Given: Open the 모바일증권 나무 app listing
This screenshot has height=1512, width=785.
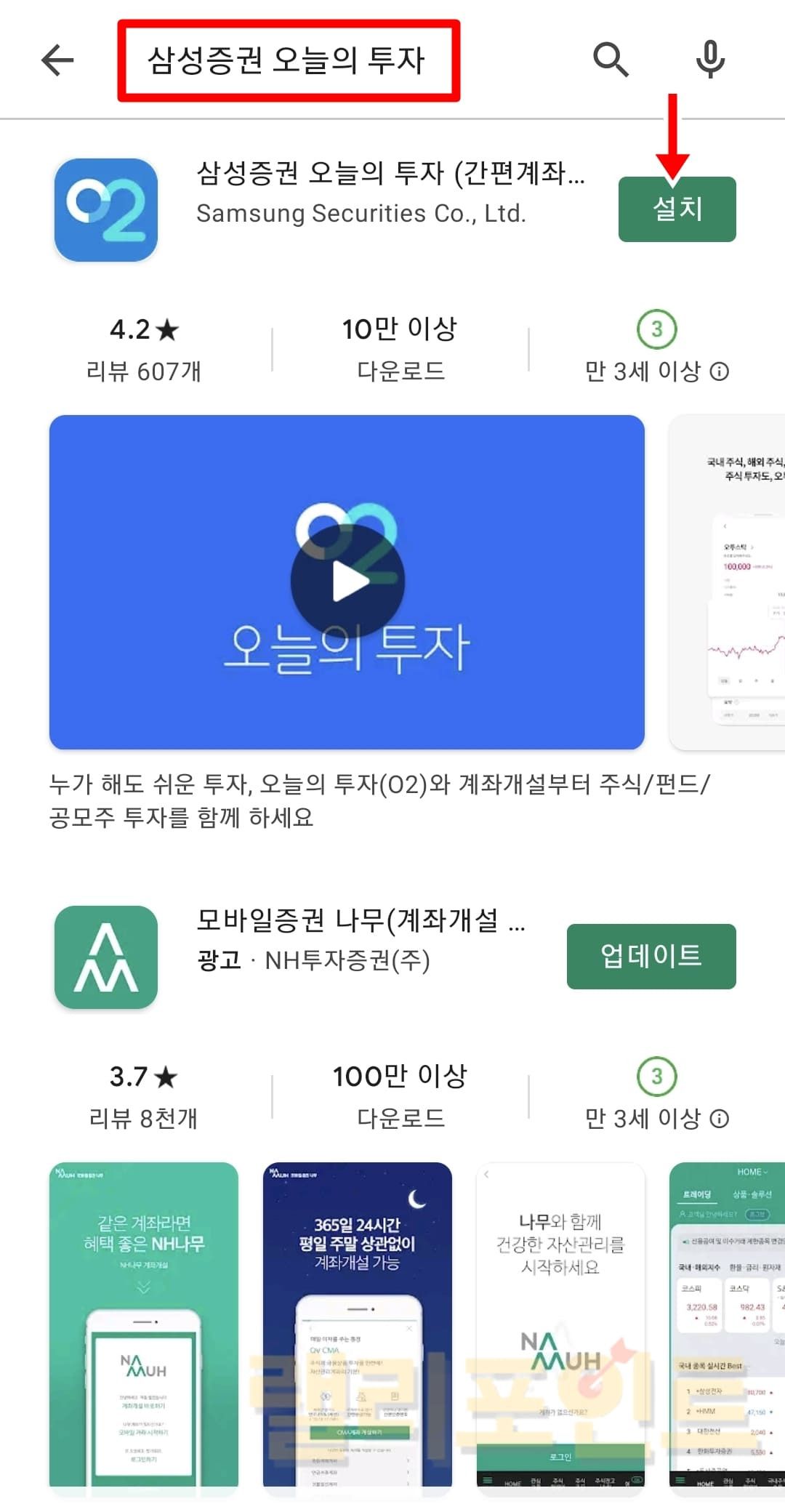Looking at the screenshot, I should coord(361,939).
